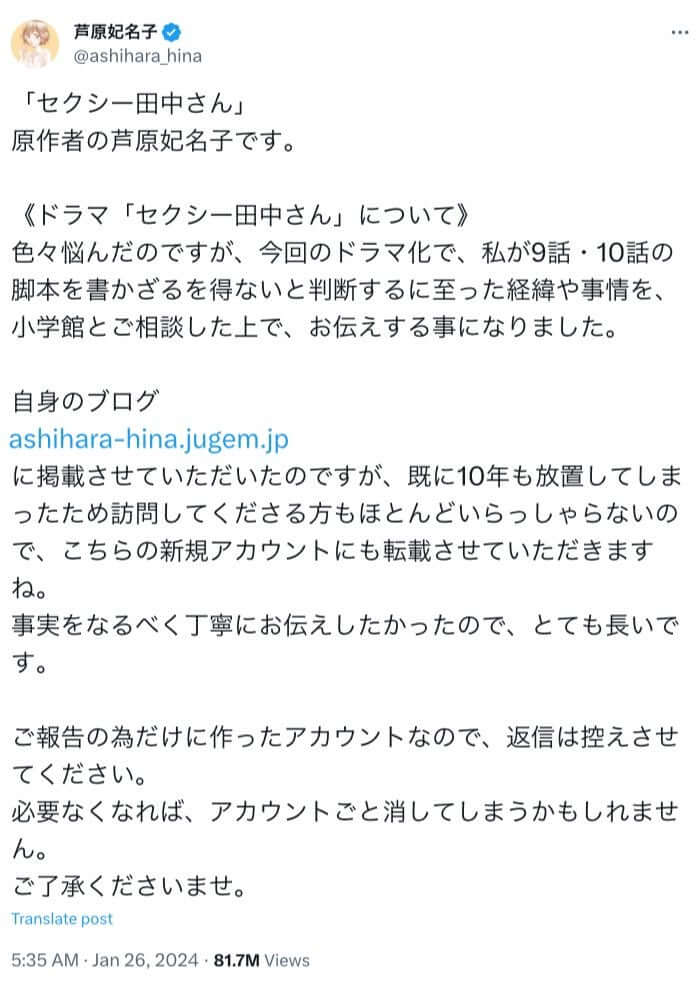Open the profile picture of 芦原妃名子
The height and width of the screenshot is (983, 700).
tap(35, 43)
